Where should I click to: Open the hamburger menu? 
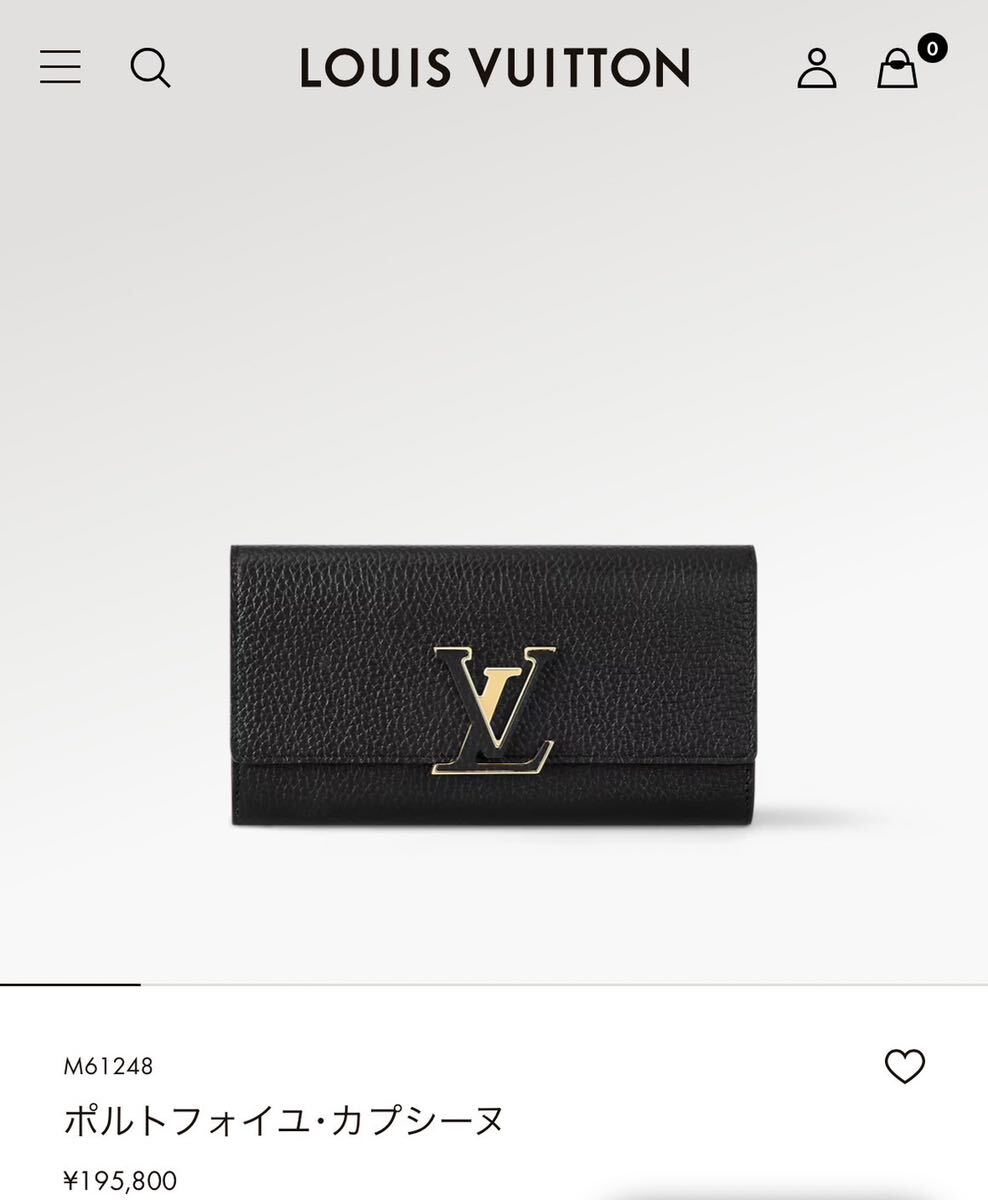pos(60,67)
